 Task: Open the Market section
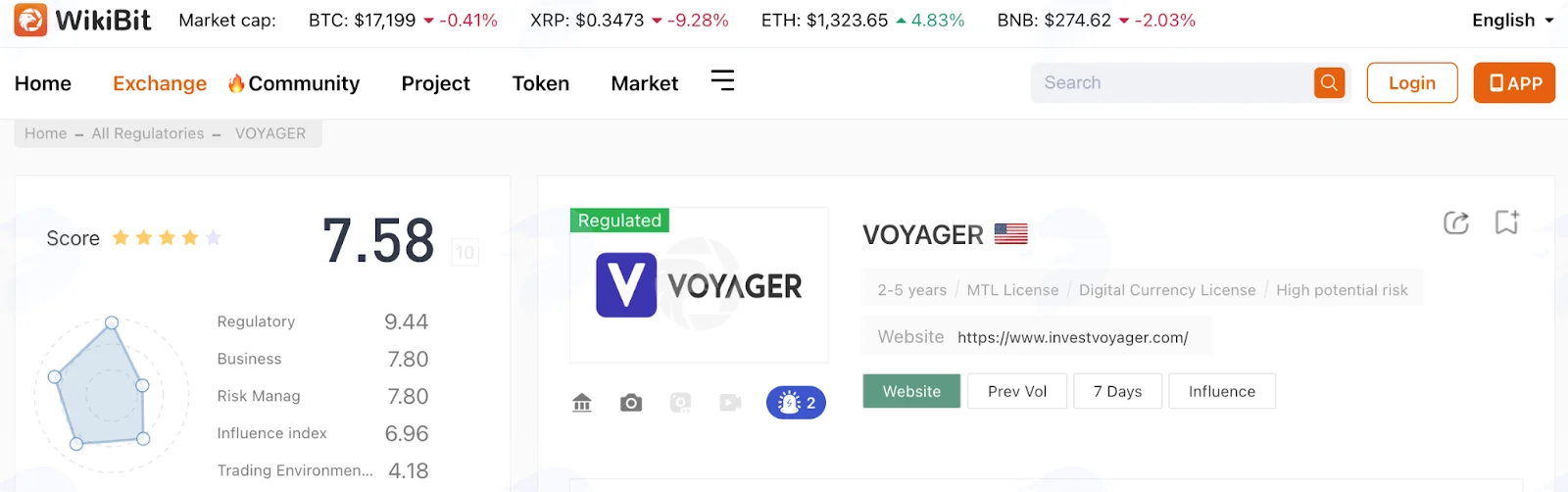point(645,83)
